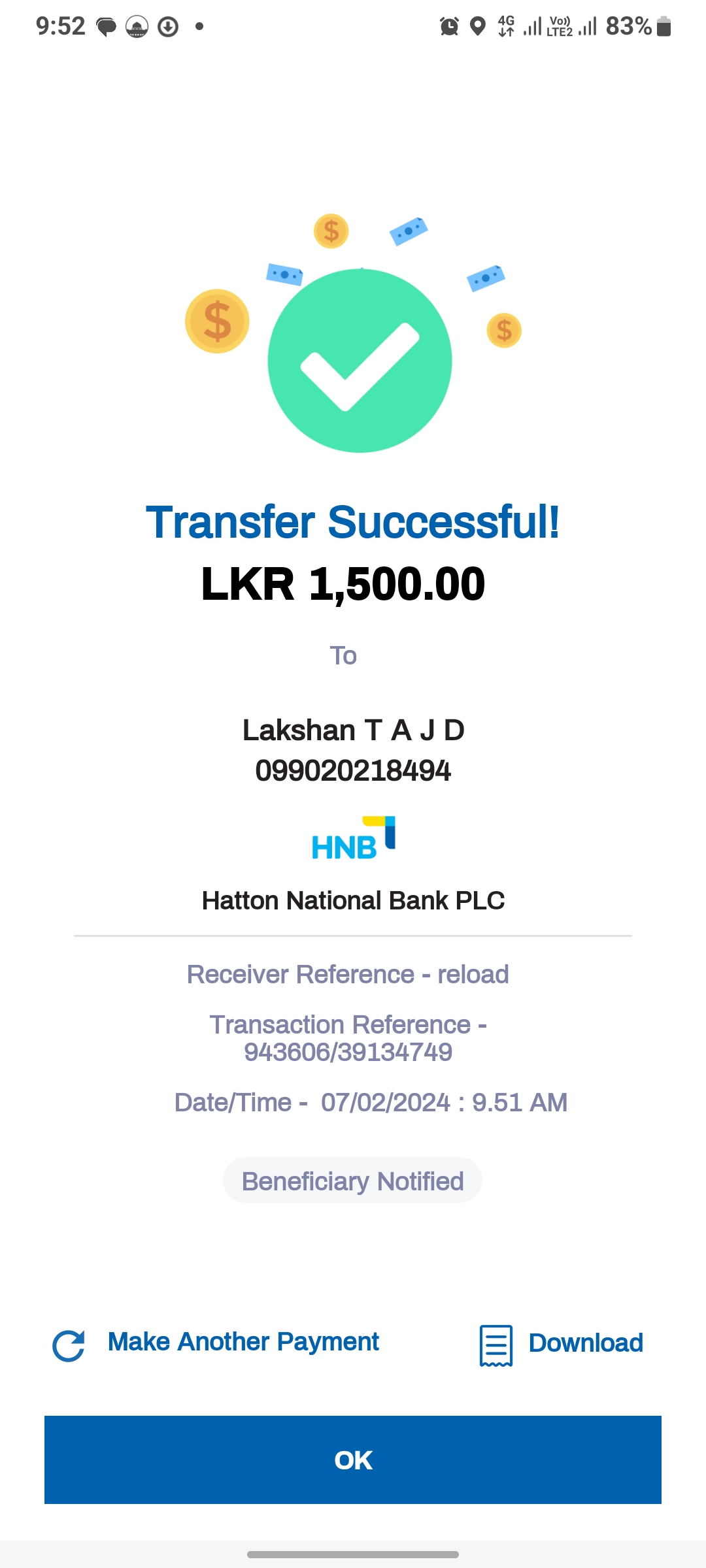Confirm with the OK button
Screen dimensions: 706x1568
pyautogui.click(x=353, y=1460)
